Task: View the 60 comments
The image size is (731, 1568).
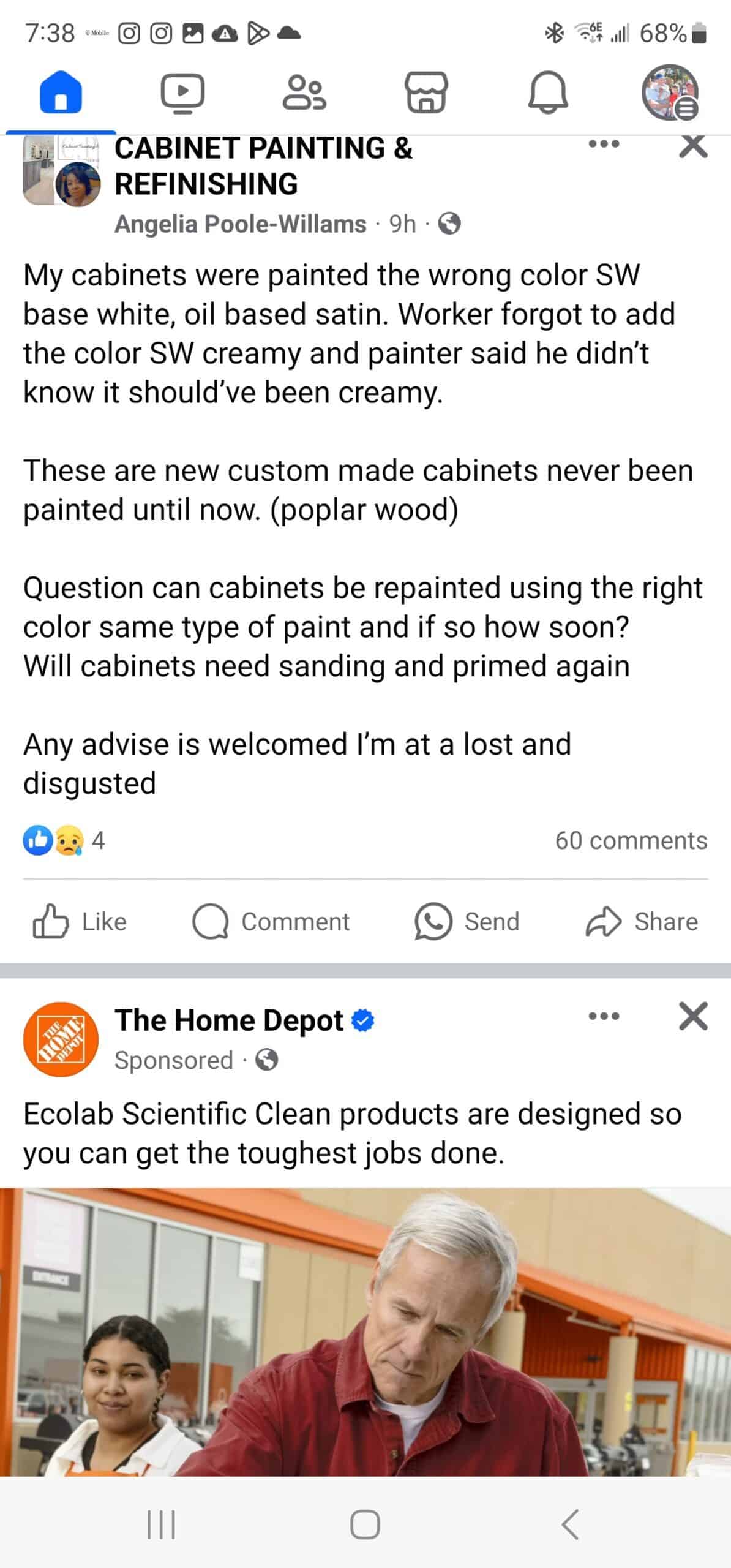Action: (631, 840)
